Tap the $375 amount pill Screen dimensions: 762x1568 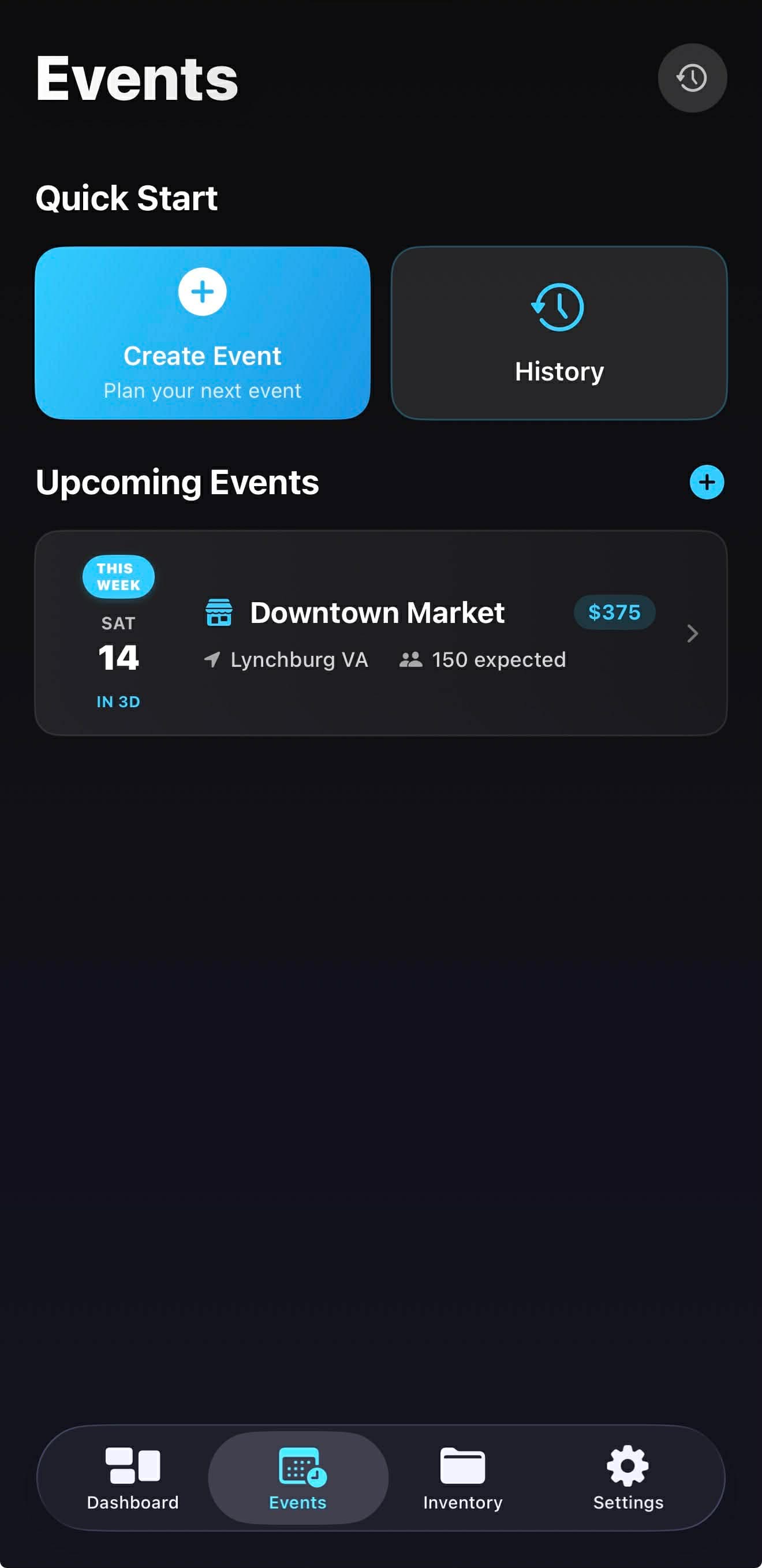click(x=614, y=613)
